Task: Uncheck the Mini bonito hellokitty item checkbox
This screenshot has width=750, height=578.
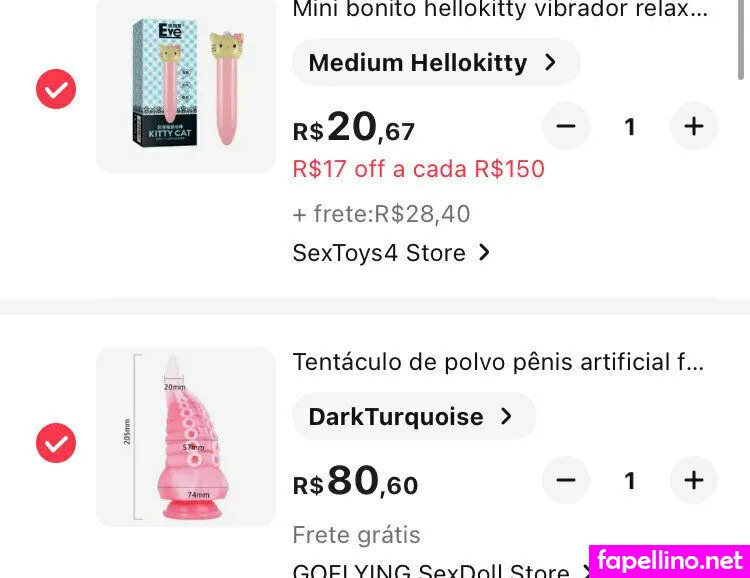Action: [x=56, y=89]
